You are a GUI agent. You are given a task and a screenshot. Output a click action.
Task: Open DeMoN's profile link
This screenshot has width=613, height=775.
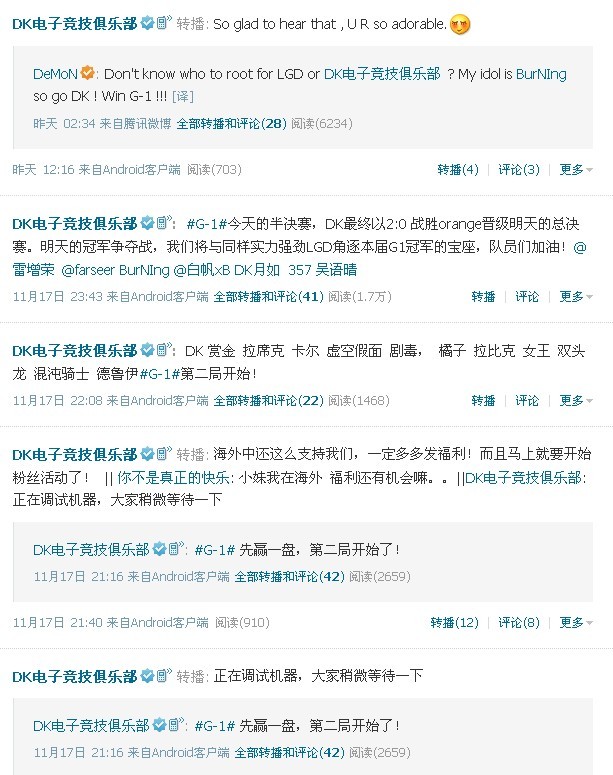[55, 73]
